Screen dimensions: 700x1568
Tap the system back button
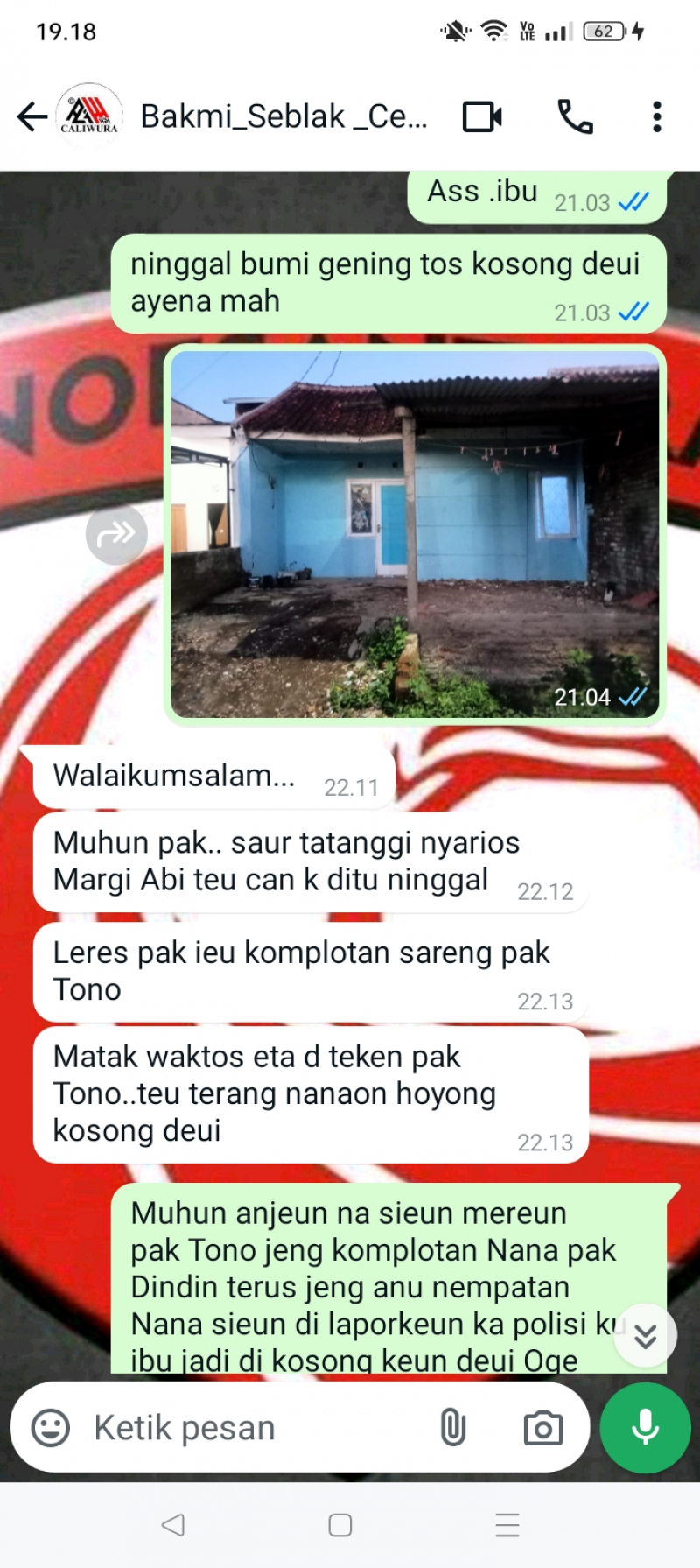pos(173,1525)
